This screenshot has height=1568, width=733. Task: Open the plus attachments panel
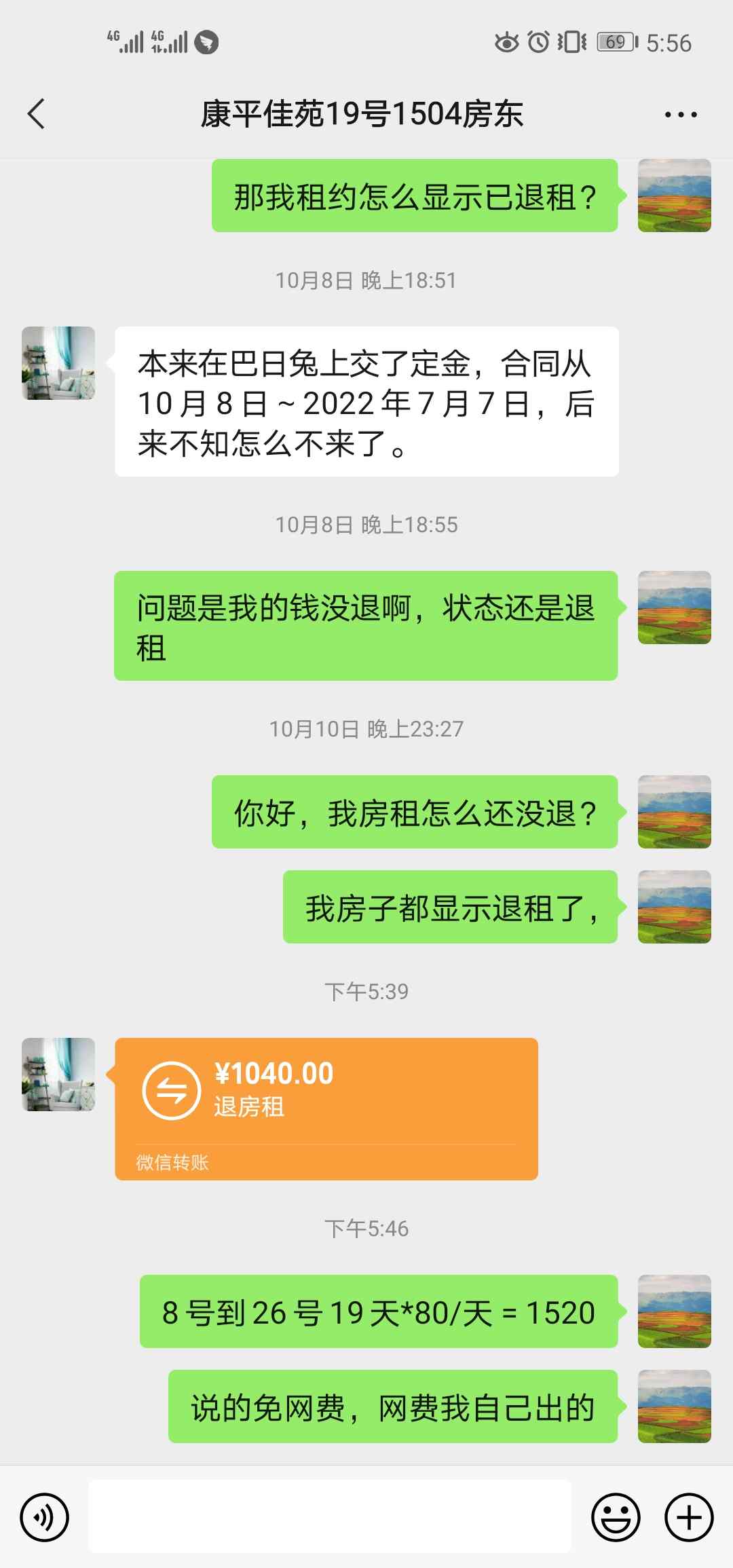(x=689, y=1517)
